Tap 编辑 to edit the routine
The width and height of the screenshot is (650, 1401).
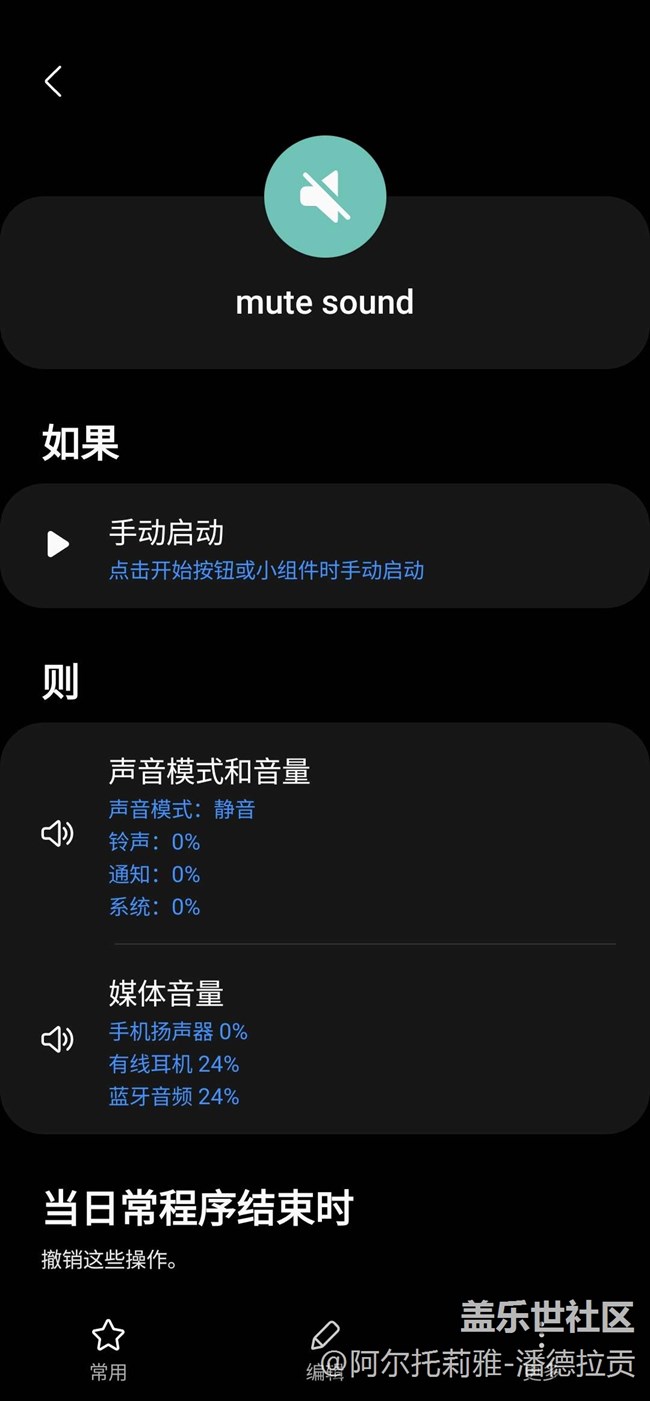click(x=324, y=1348)
